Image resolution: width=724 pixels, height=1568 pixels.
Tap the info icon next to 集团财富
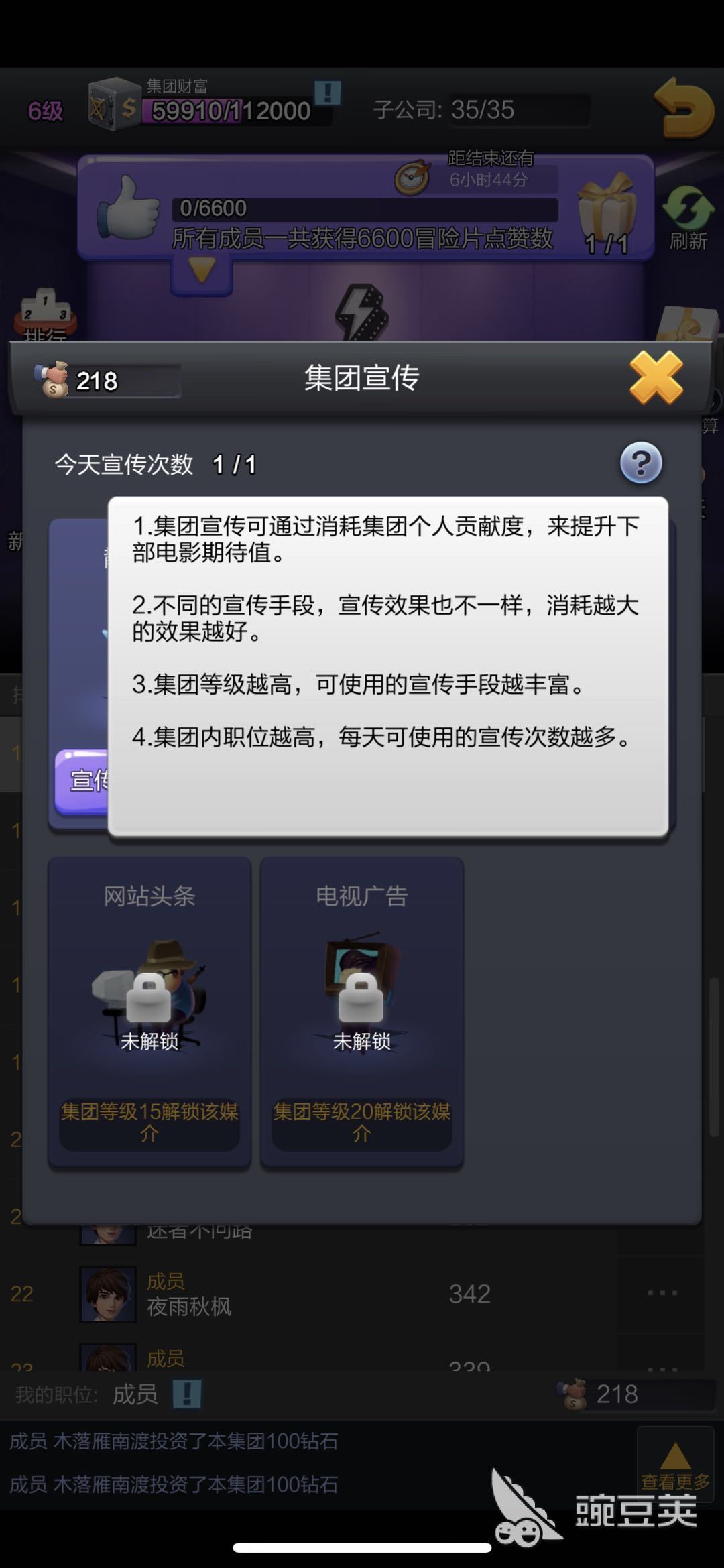click(328, 93)
